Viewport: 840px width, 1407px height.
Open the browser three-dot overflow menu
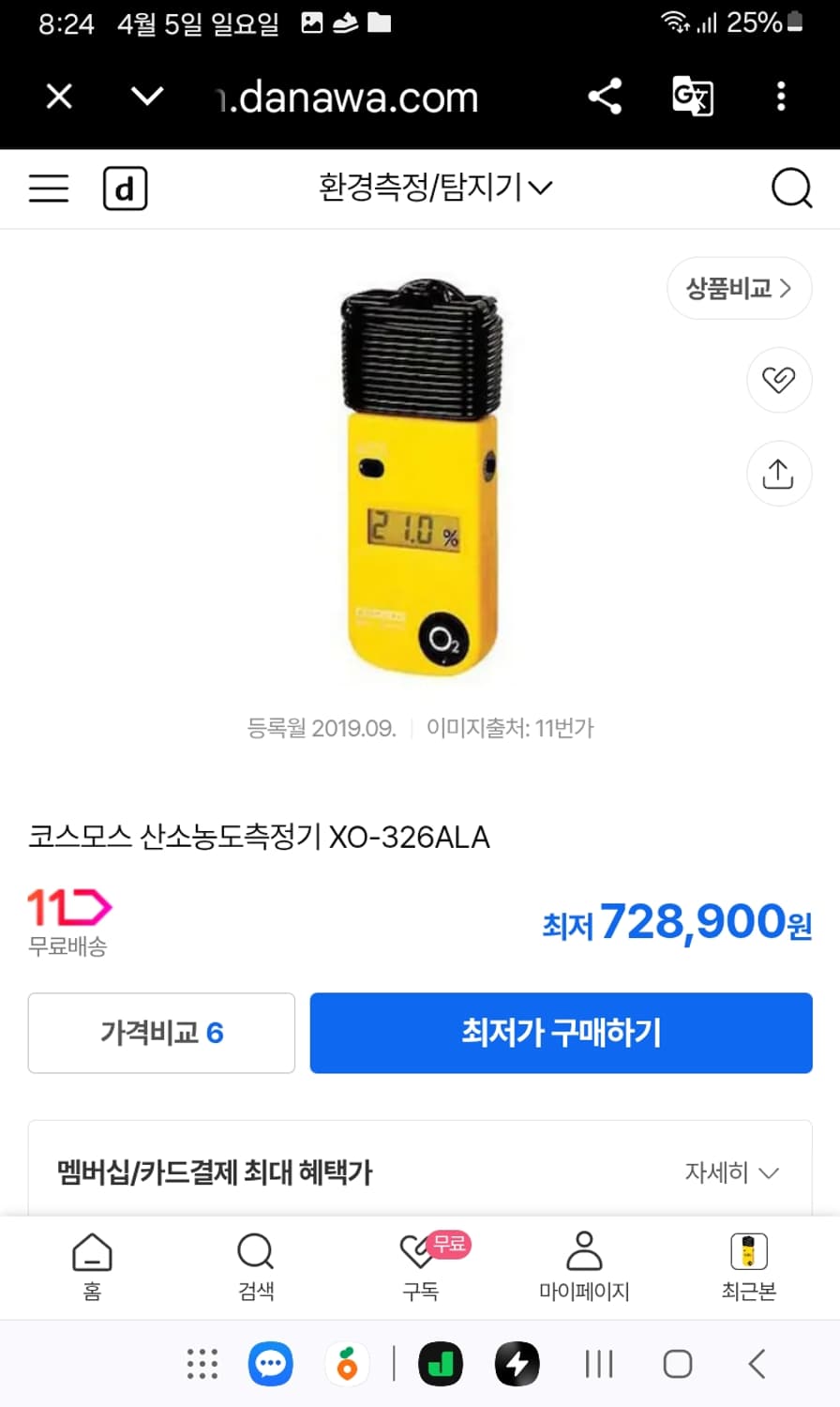click(x=781, y=97)
